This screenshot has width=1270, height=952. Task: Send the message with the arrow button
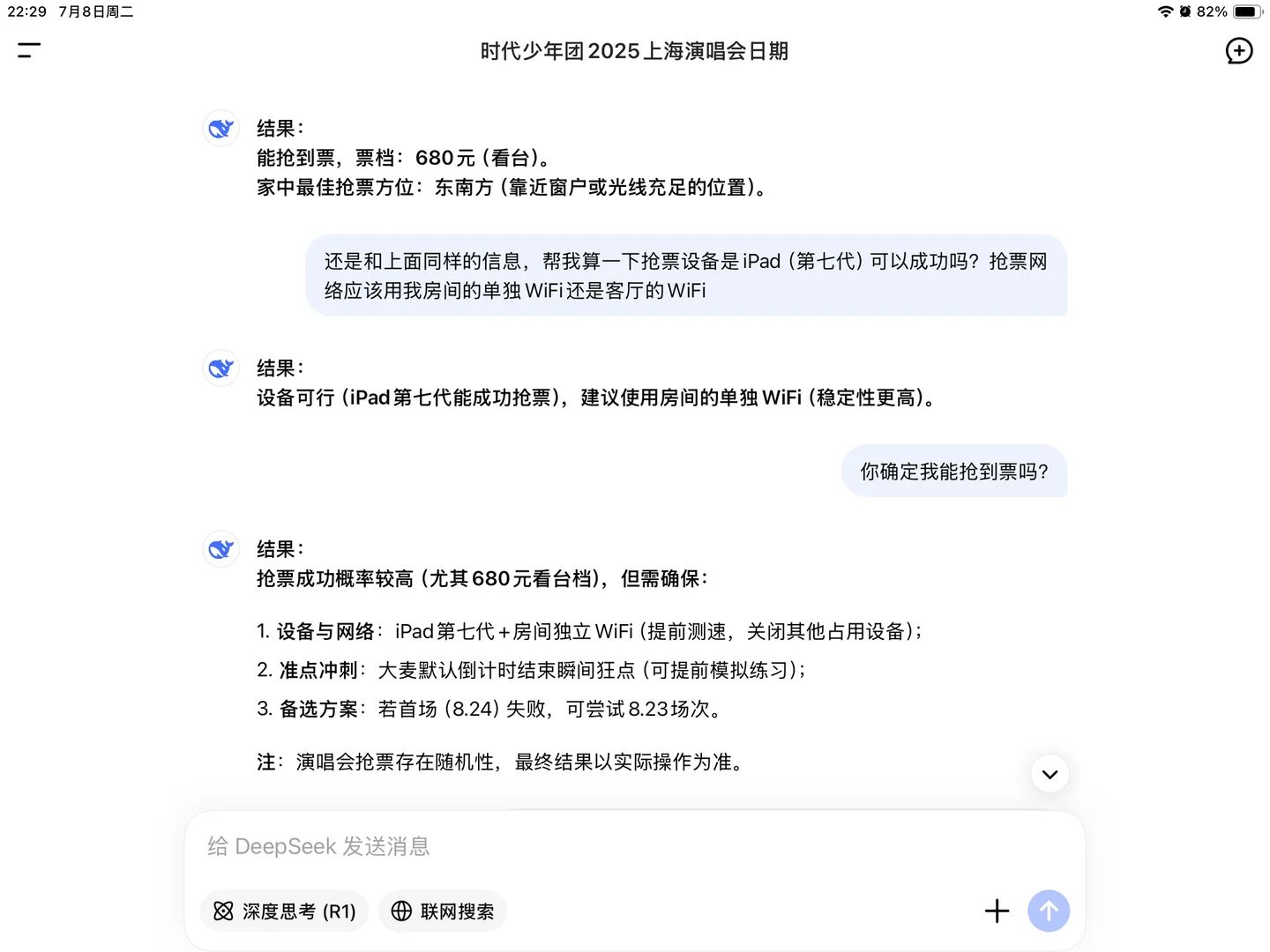pos(1049,911)
